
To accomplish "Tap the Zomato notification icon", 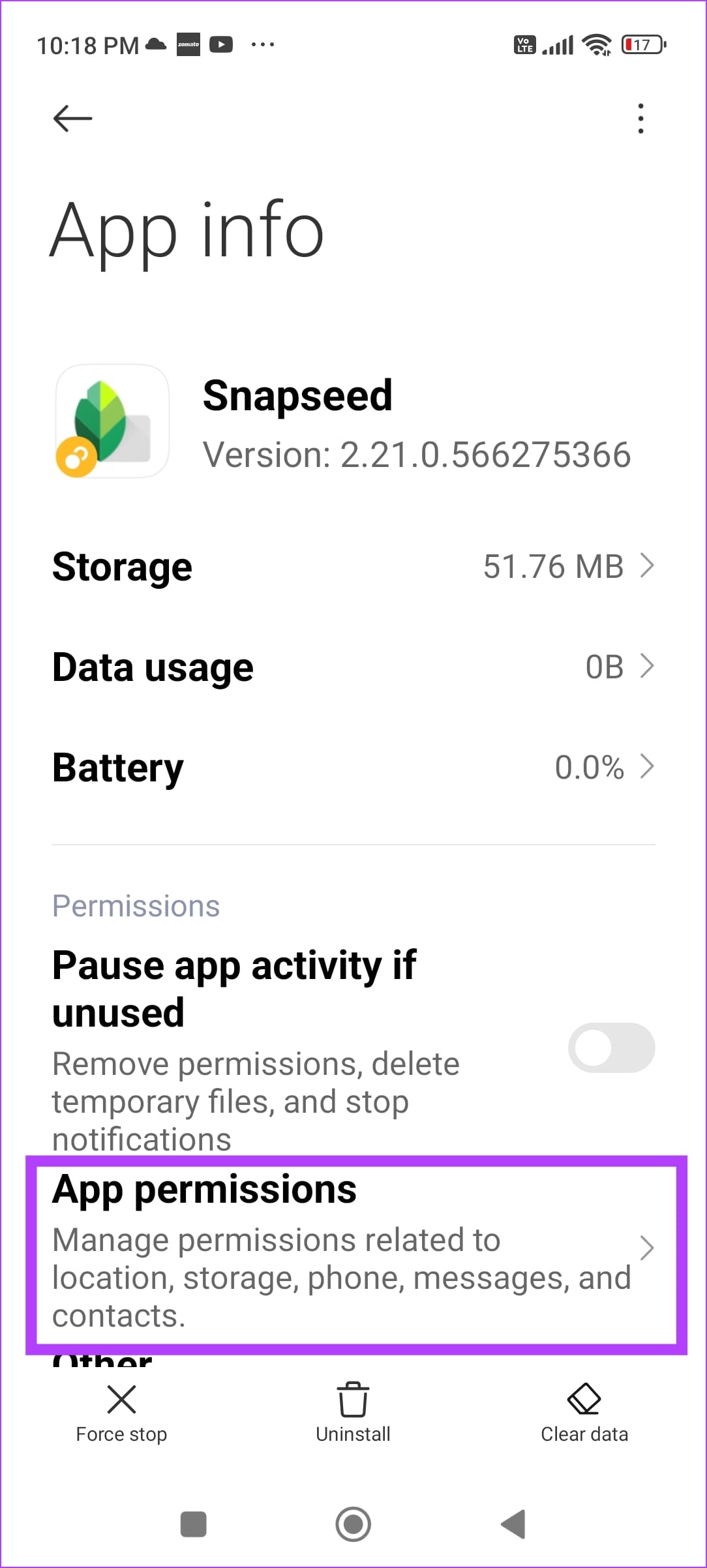I will pos(187,44).
